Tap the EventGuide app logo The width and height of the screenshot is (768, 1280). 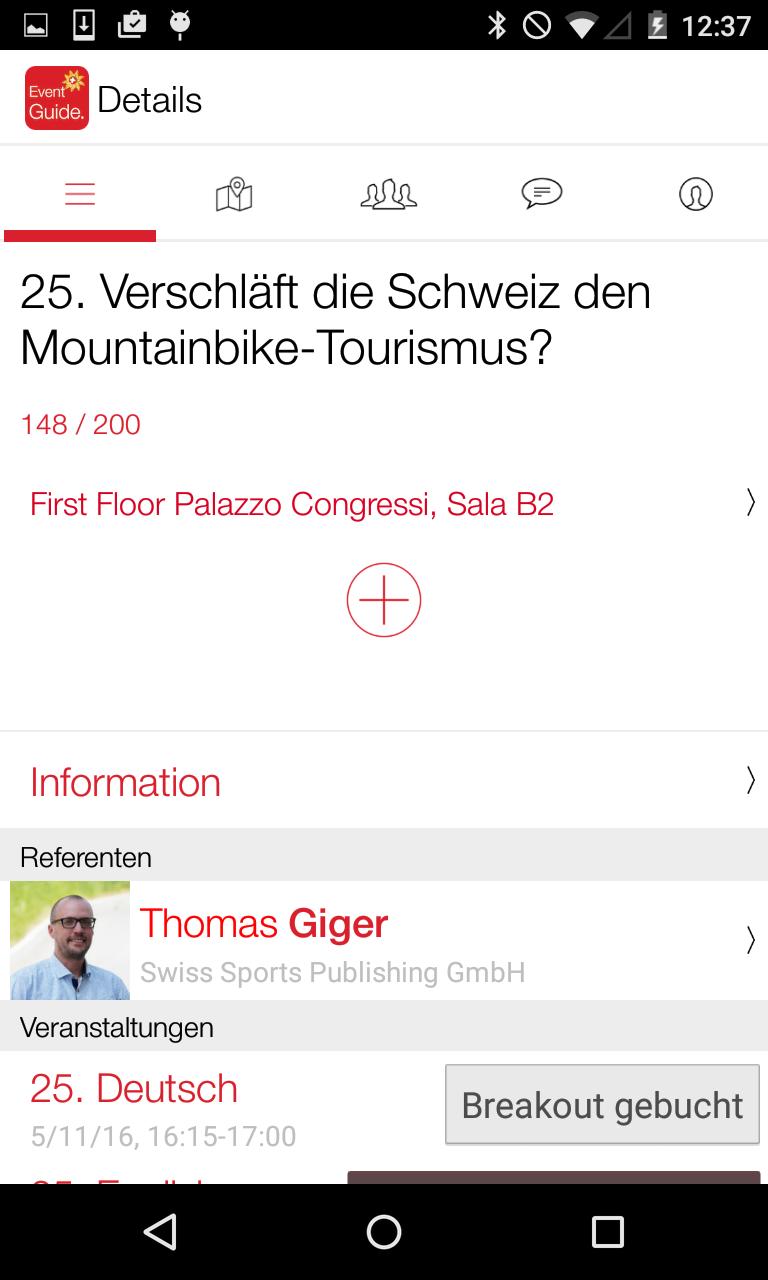coord(57,97)
